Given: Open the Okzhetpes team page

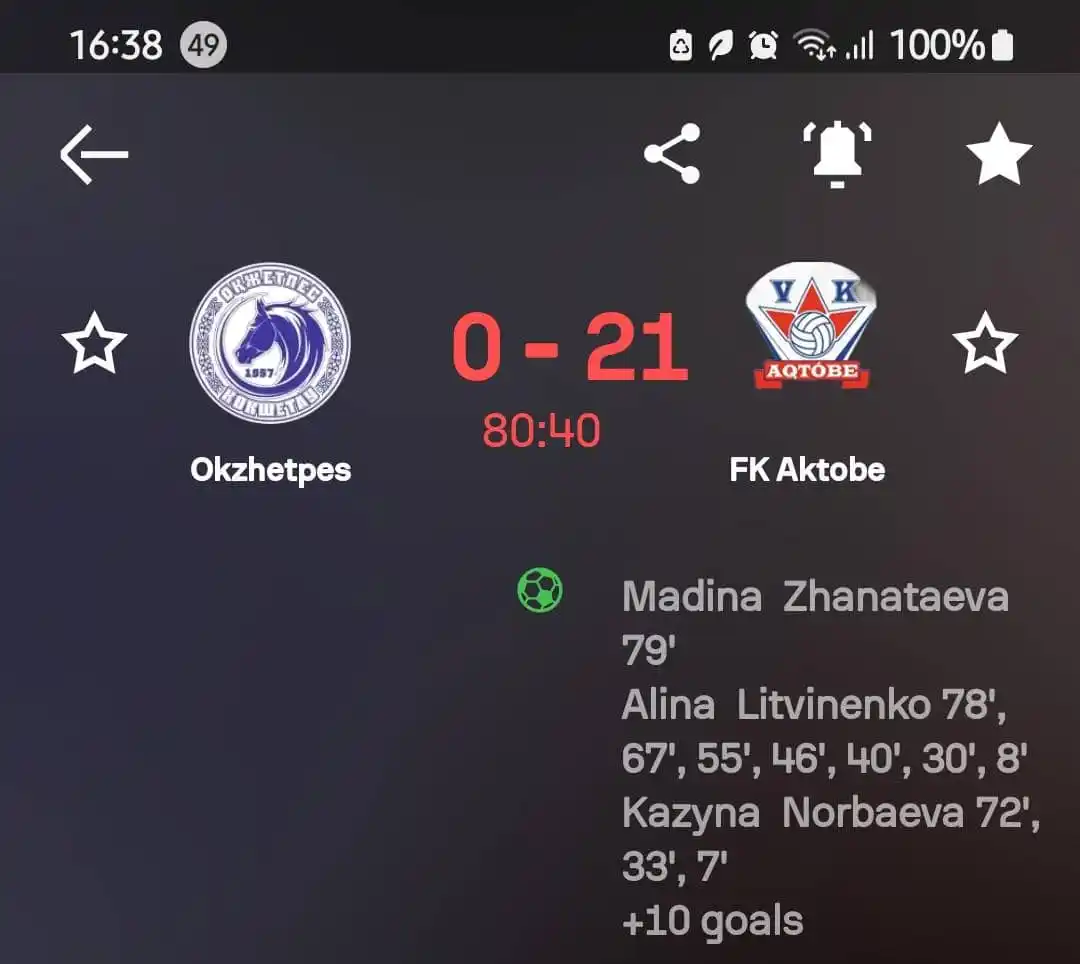Looking at the screenshot, I should [270, 343].
